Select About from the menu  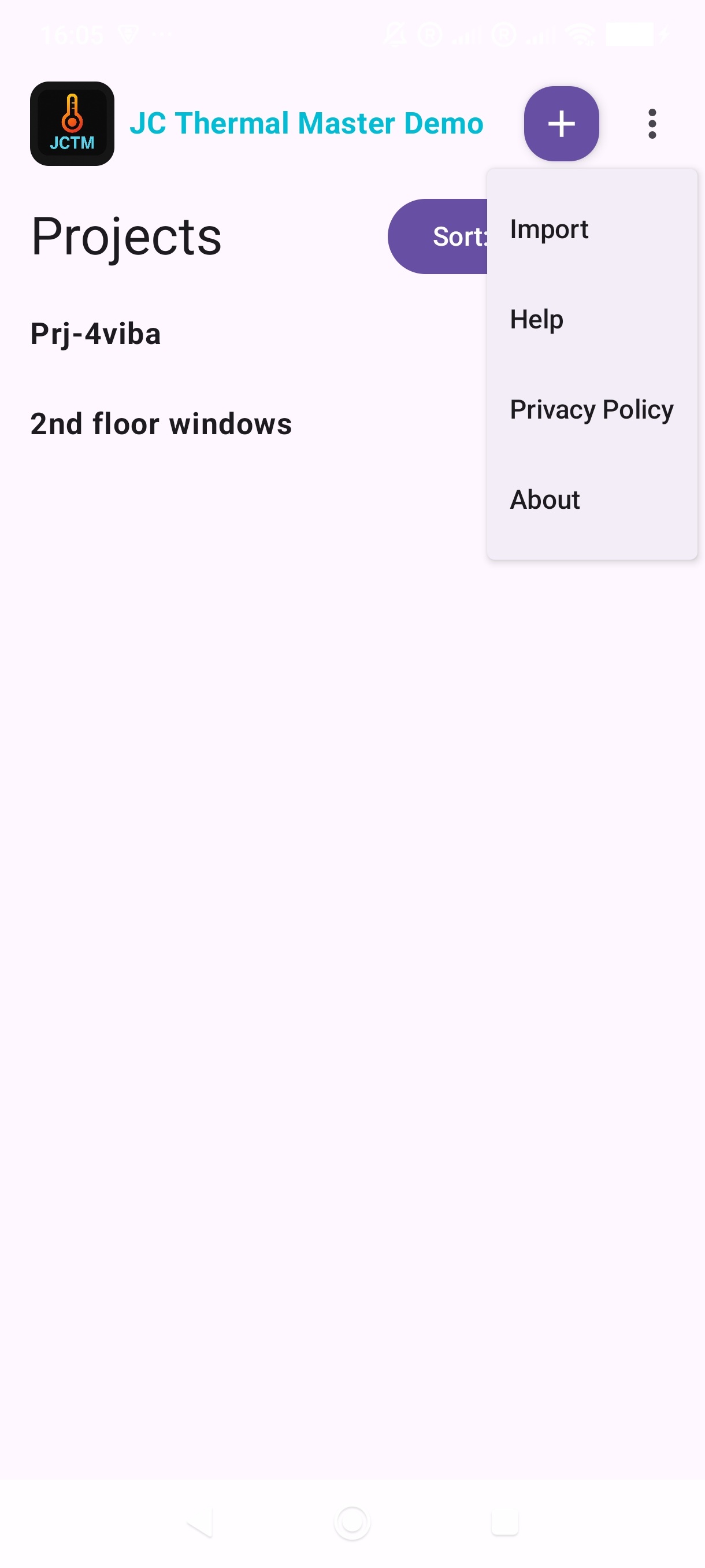tap(544, 500)
